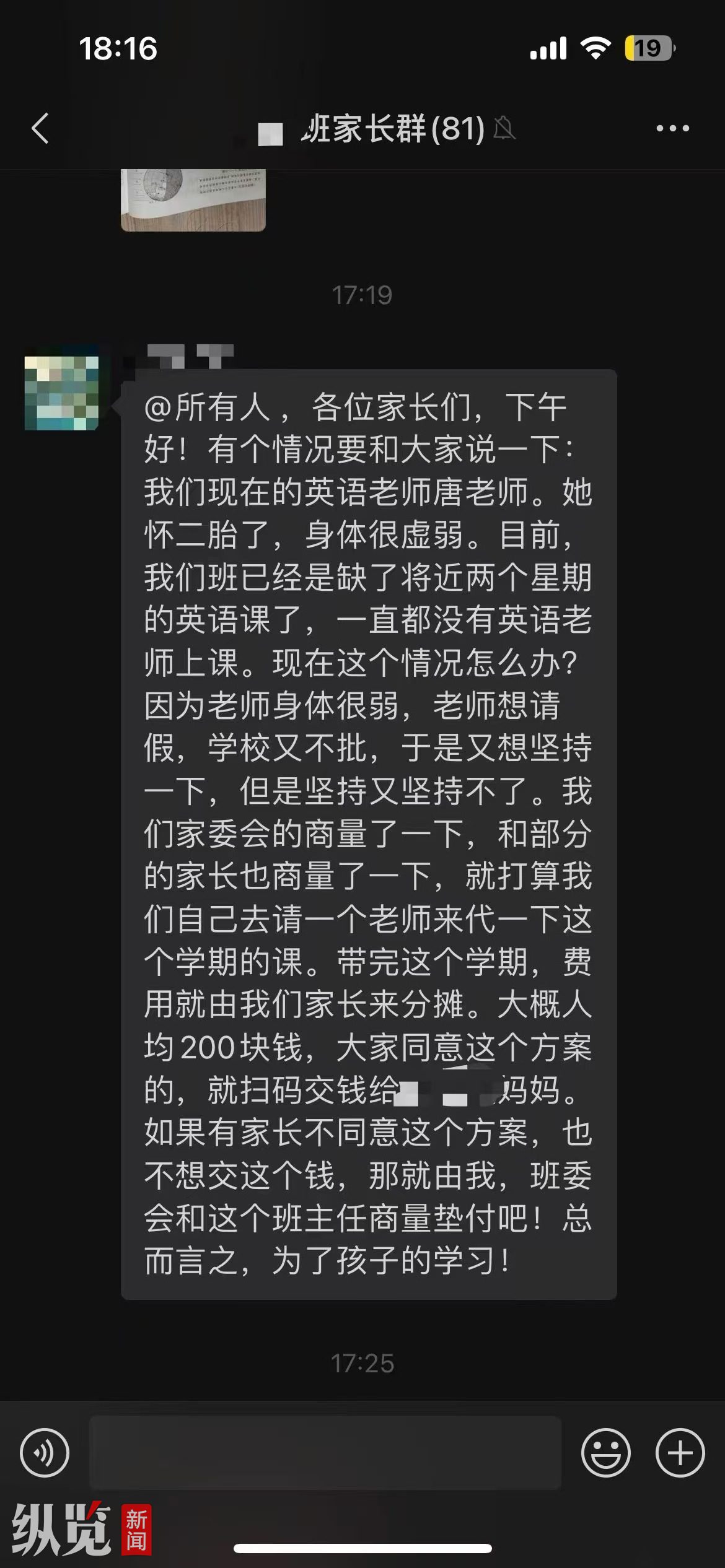Tap the message text input field
Viewport: 725px width, 1568px height.
(x=325, y=1453)
